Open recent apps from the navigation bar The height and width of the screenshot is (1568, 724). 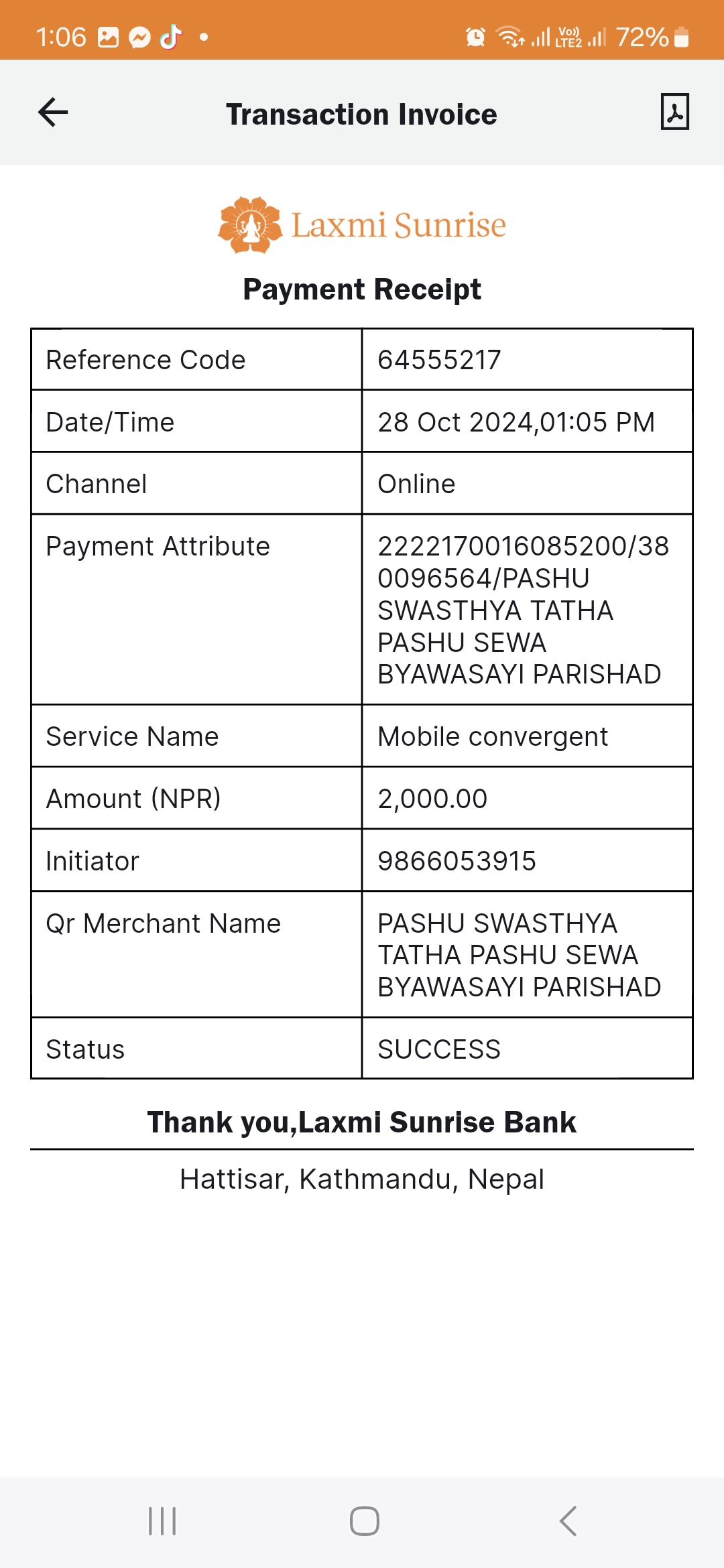[162, 1521]
